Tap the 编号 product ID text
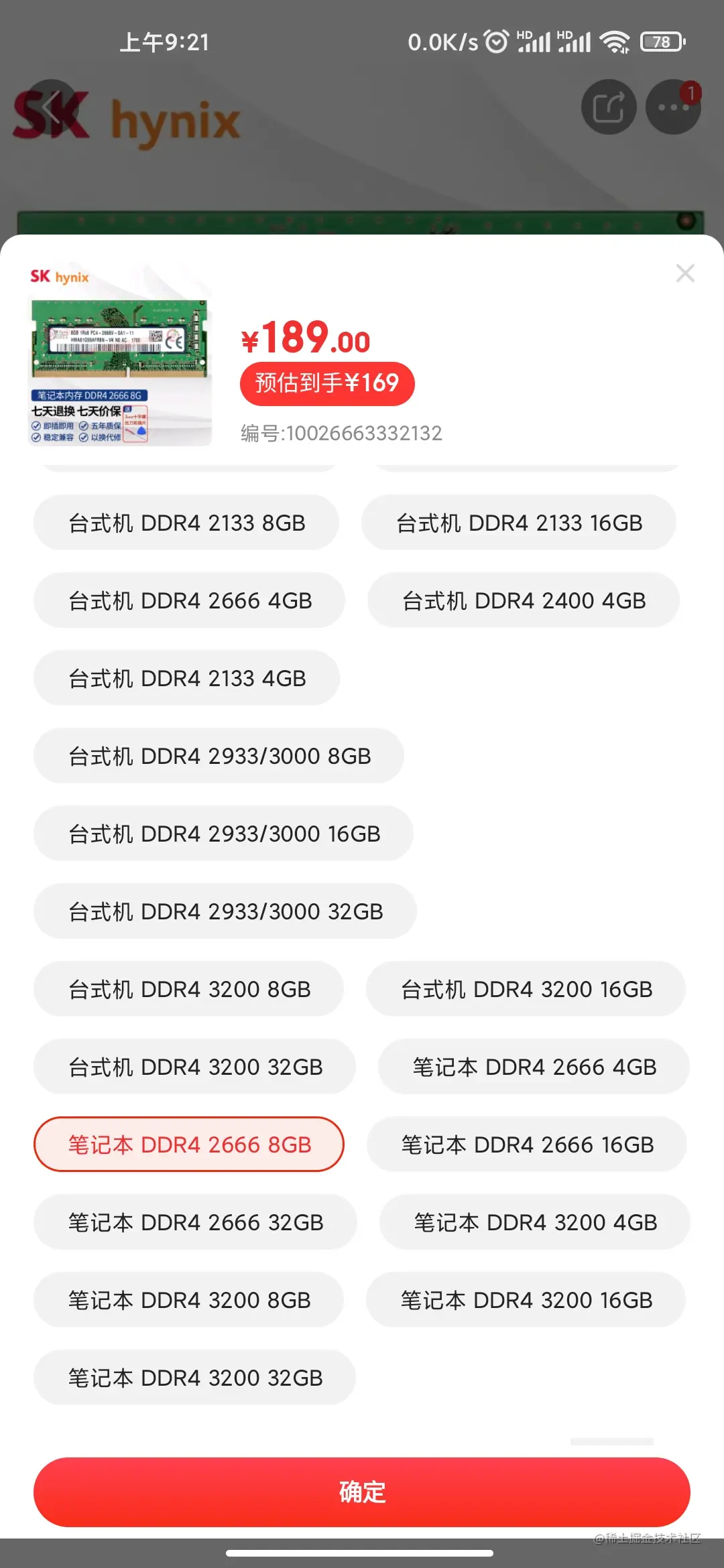The width and height of the screenshot is (724, 1568). (339, 432)
